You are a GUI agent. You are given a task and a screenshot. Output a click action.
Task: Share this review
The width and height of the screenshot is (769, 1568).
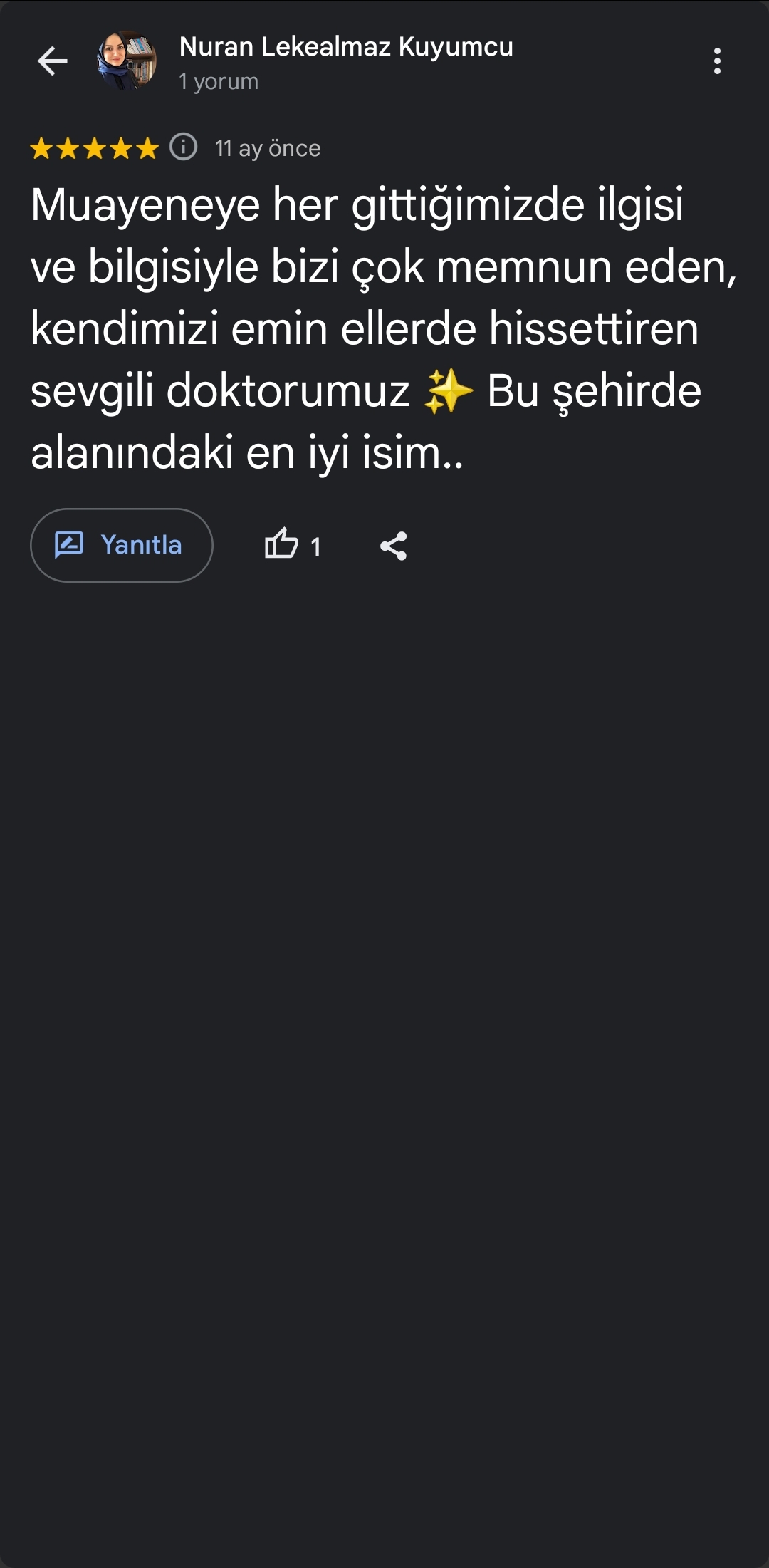pyautogui.click(x=393, y=546)
